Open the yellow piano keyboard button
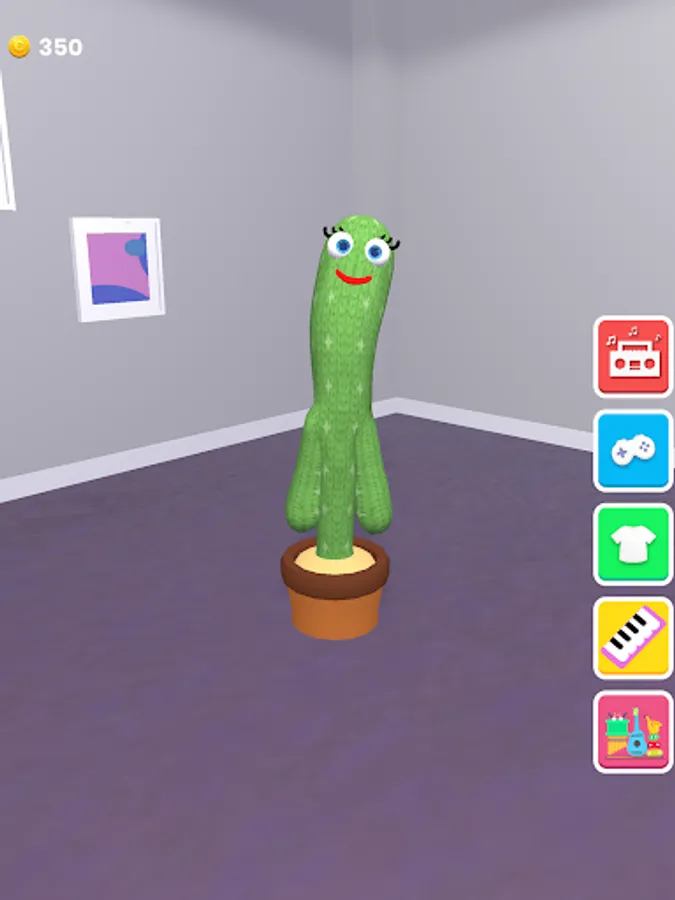Image resolution: width=675 pixels, height=900 pixels. [x=633, y=638]
